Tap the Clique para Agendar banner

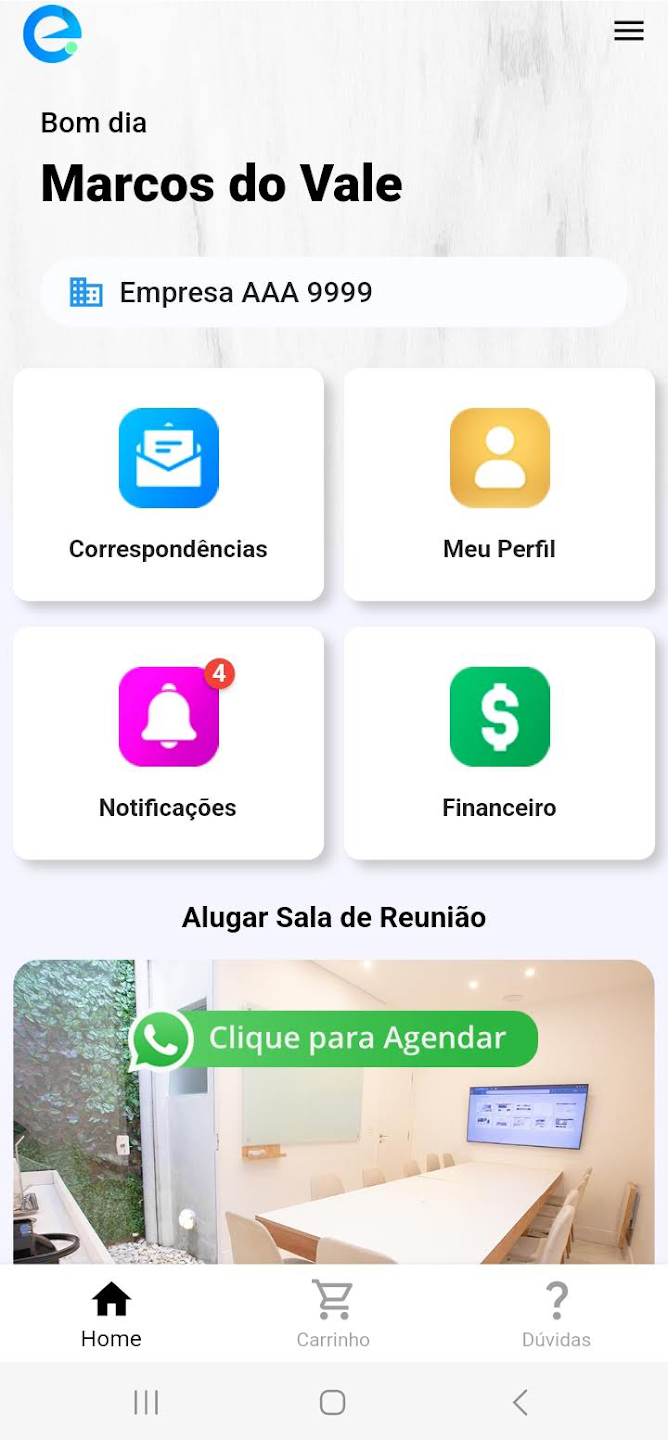coord(334,1039)
